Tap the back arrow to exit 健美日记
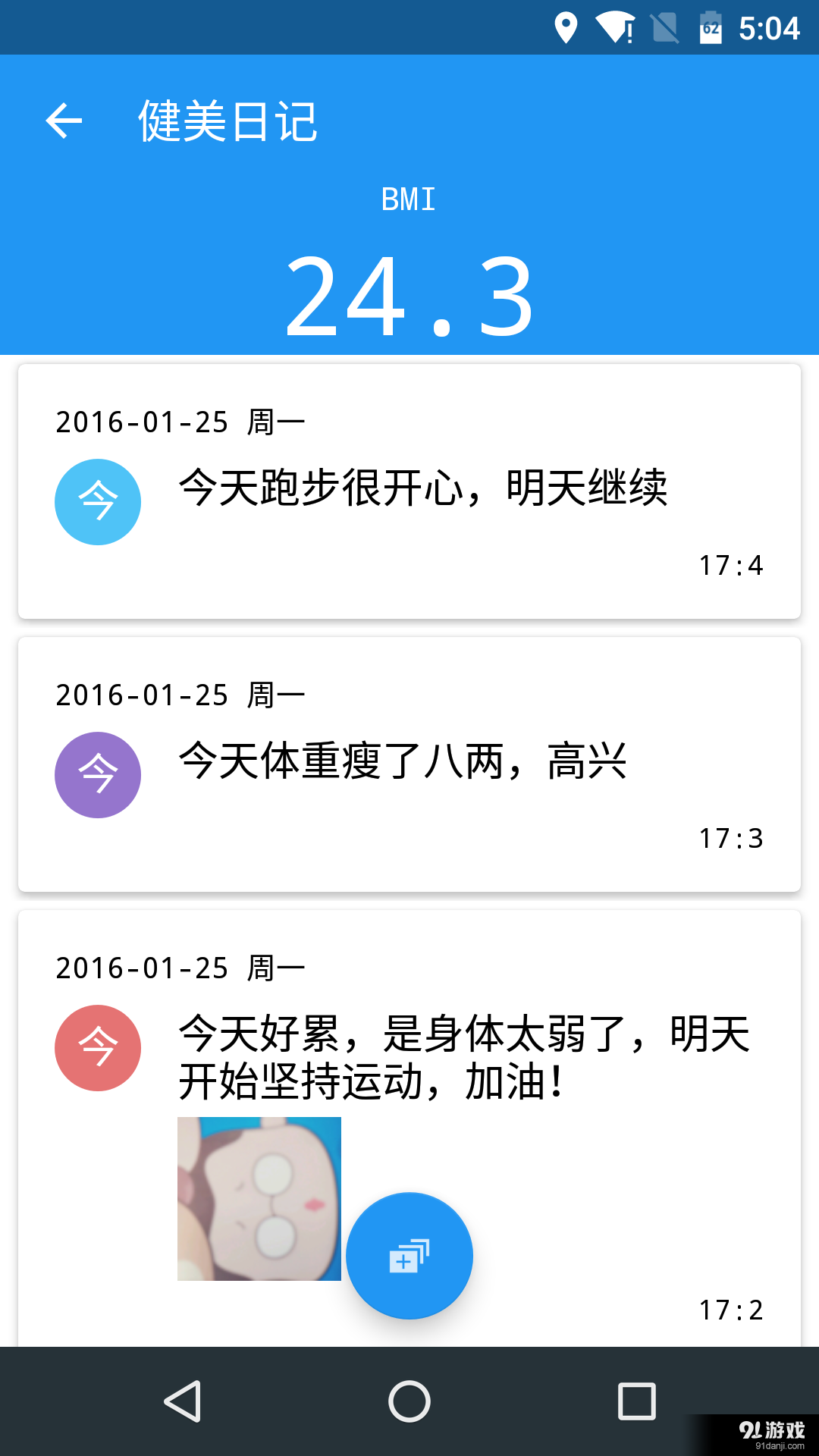Viewport: 819px width, 1456px height. coord(64,121)
